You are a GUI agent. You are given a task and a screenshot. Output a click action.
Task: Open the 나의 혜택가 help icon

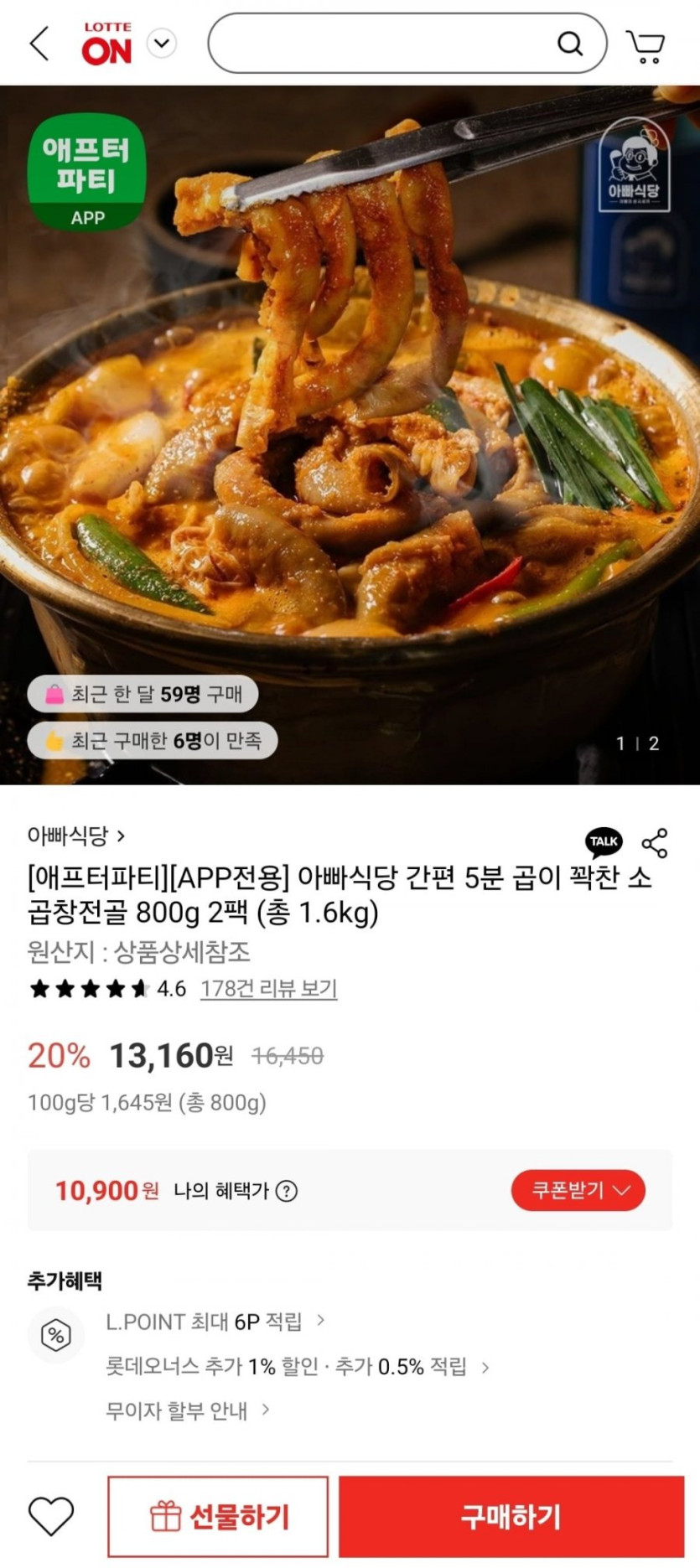[x=287, y=1191]
